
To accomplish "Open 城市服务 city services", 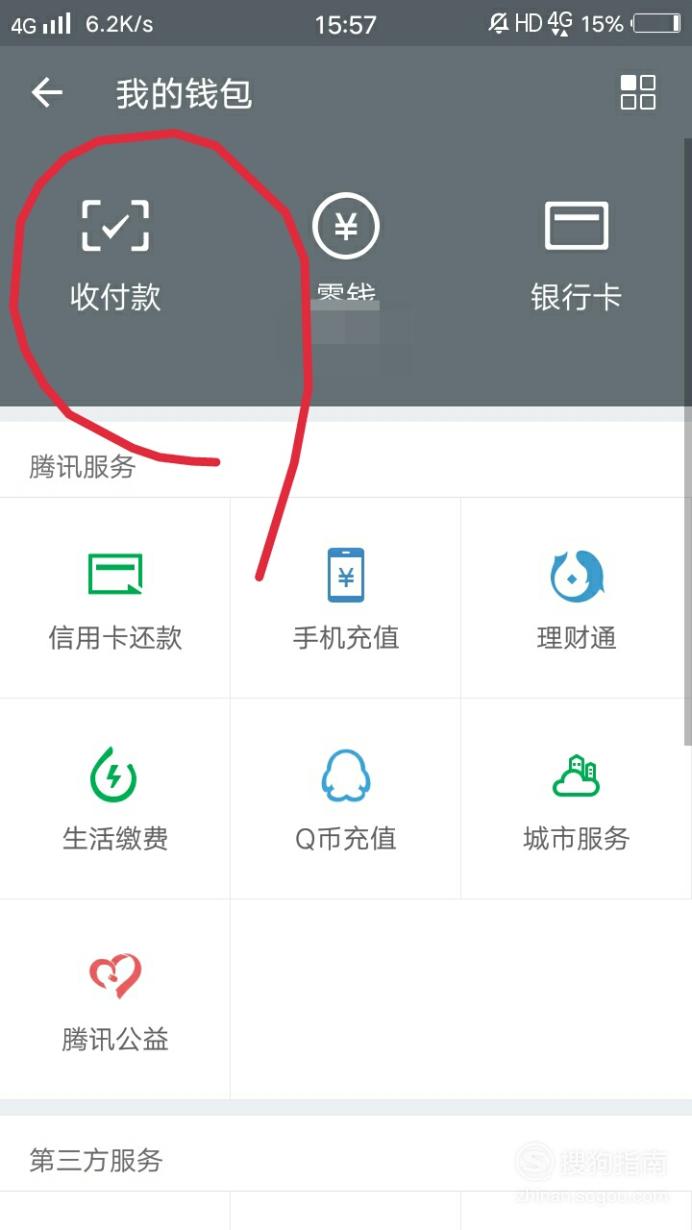I will (x=576, y=798).
